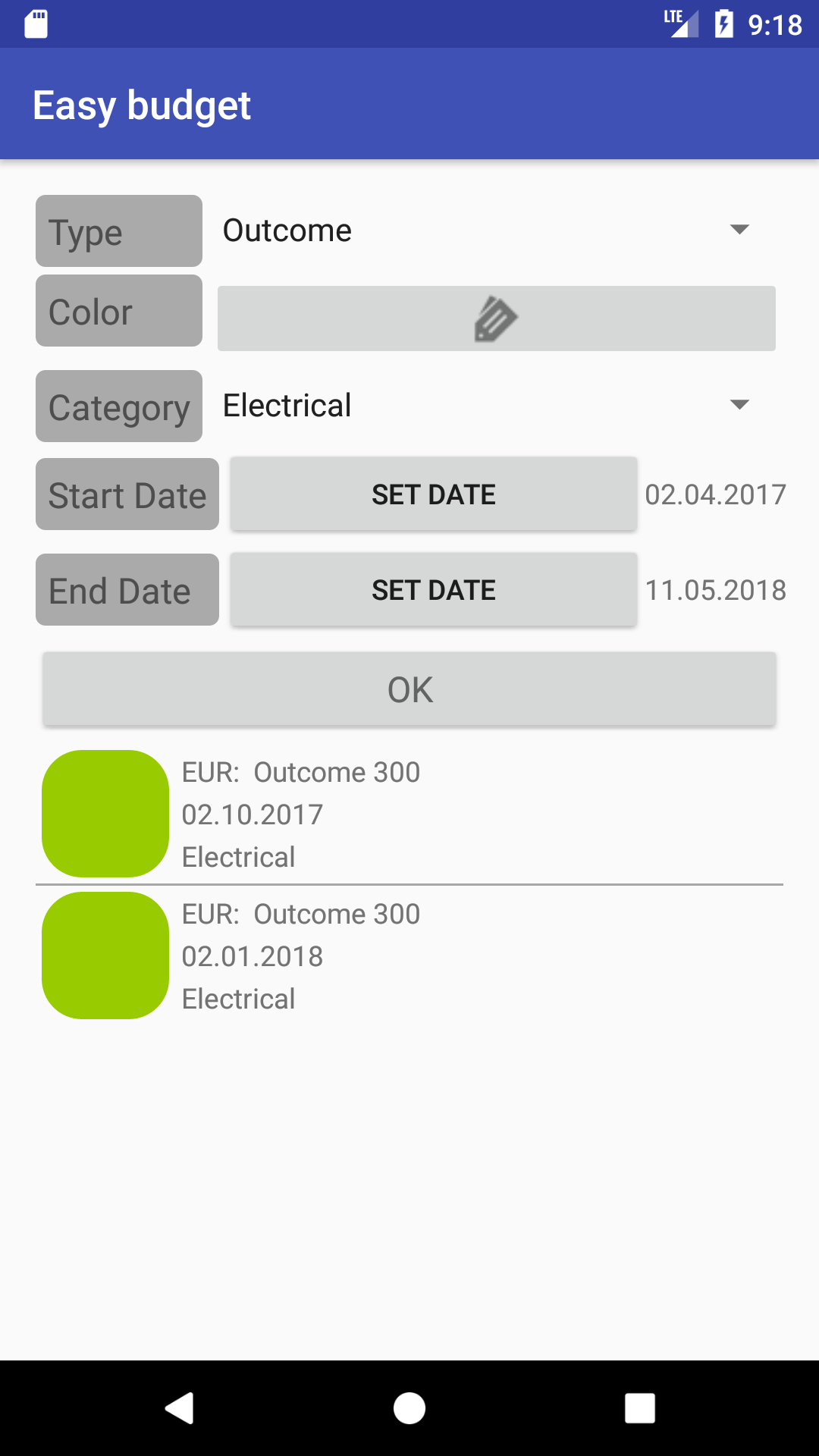The height and width of the screenshot is (1456, 819).
Task: Return to the home screen
Action: click(x=409, y=1408)
